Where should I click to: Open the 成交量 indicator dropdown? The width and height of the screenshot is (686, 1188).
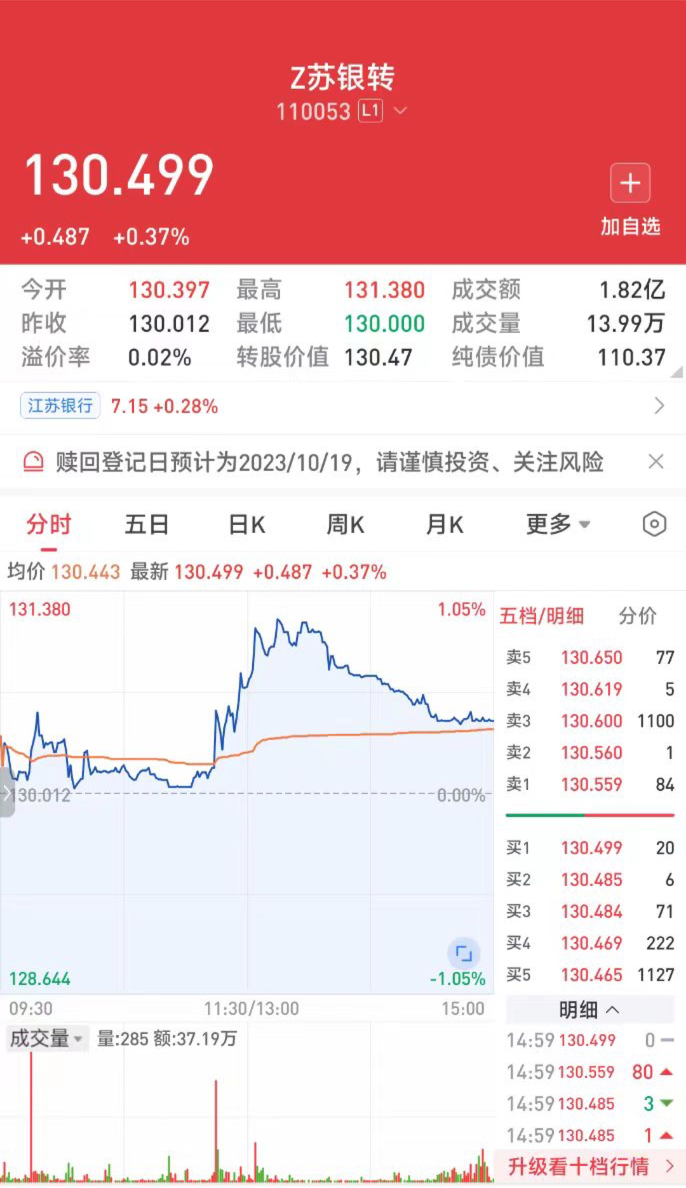[x=47, y=1038]
